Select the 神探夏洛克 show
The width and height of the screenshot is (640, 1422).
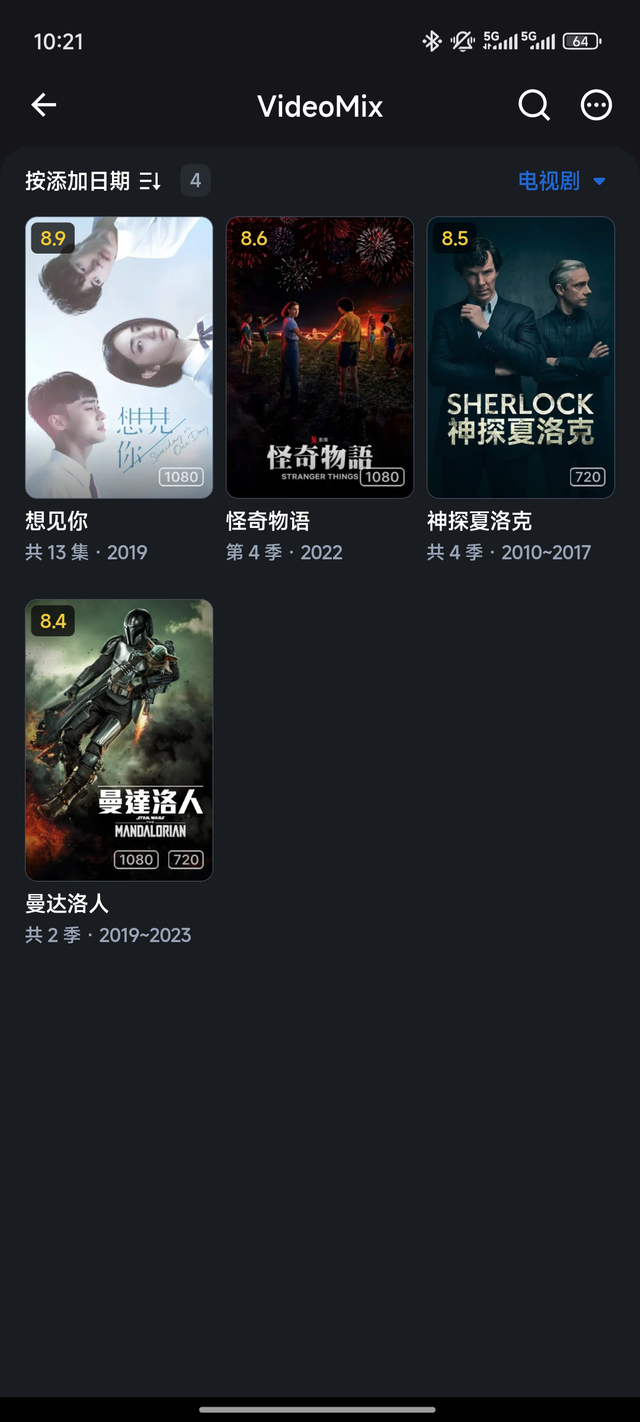pyautogui.click(x=521, y=357)
